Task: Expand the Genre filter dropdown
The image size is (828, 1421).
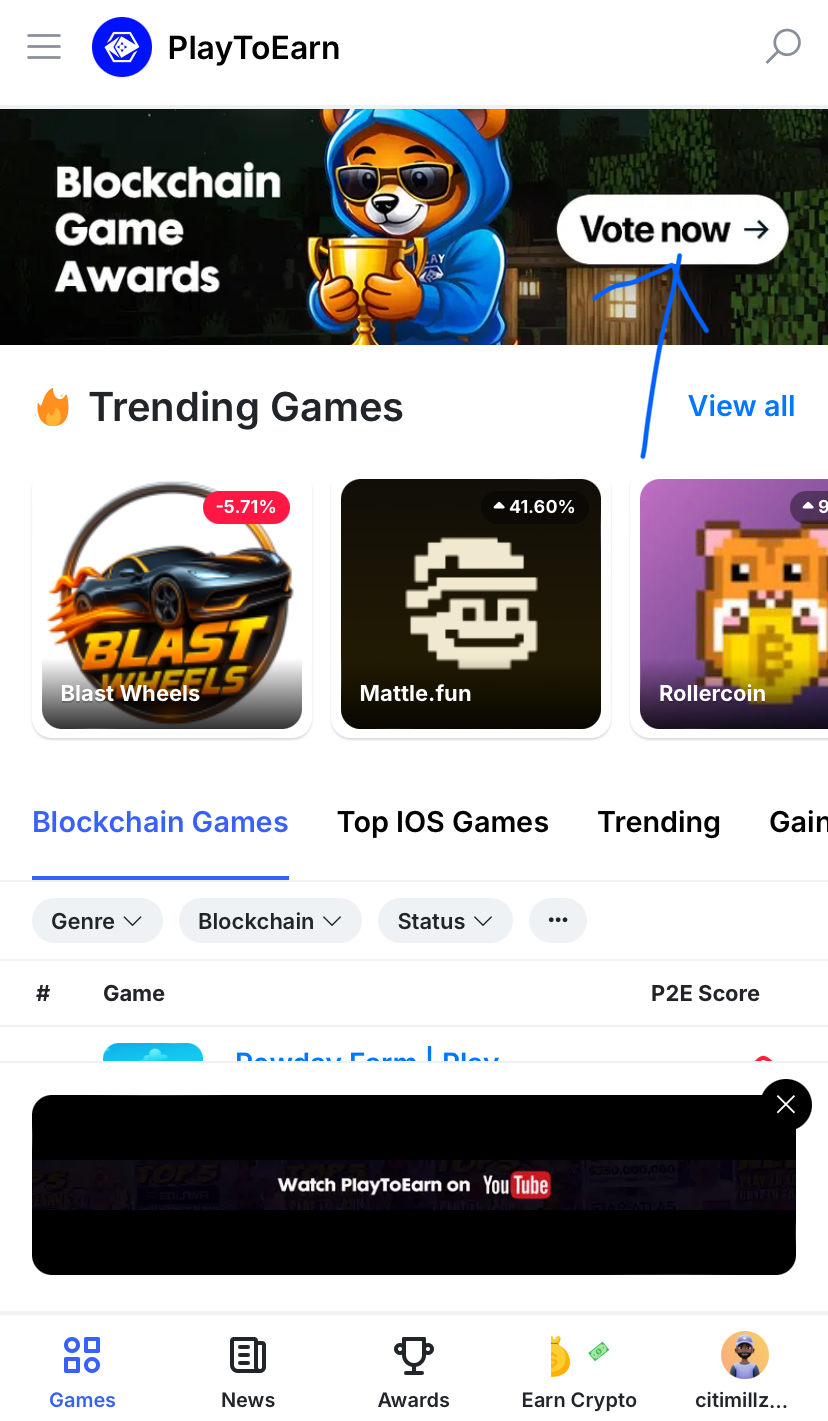Action: click(x=97, y=921)
